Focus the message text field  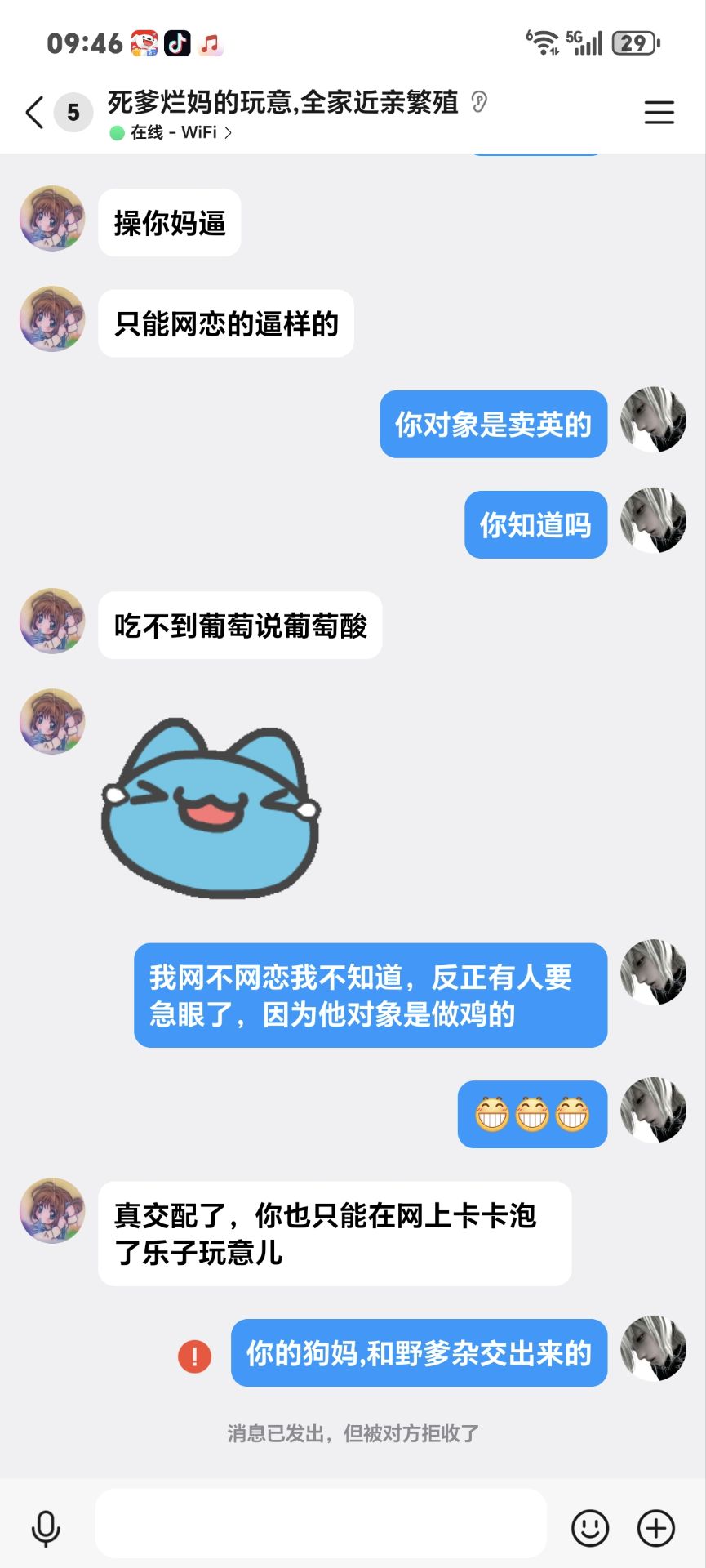coord(321,1524)
